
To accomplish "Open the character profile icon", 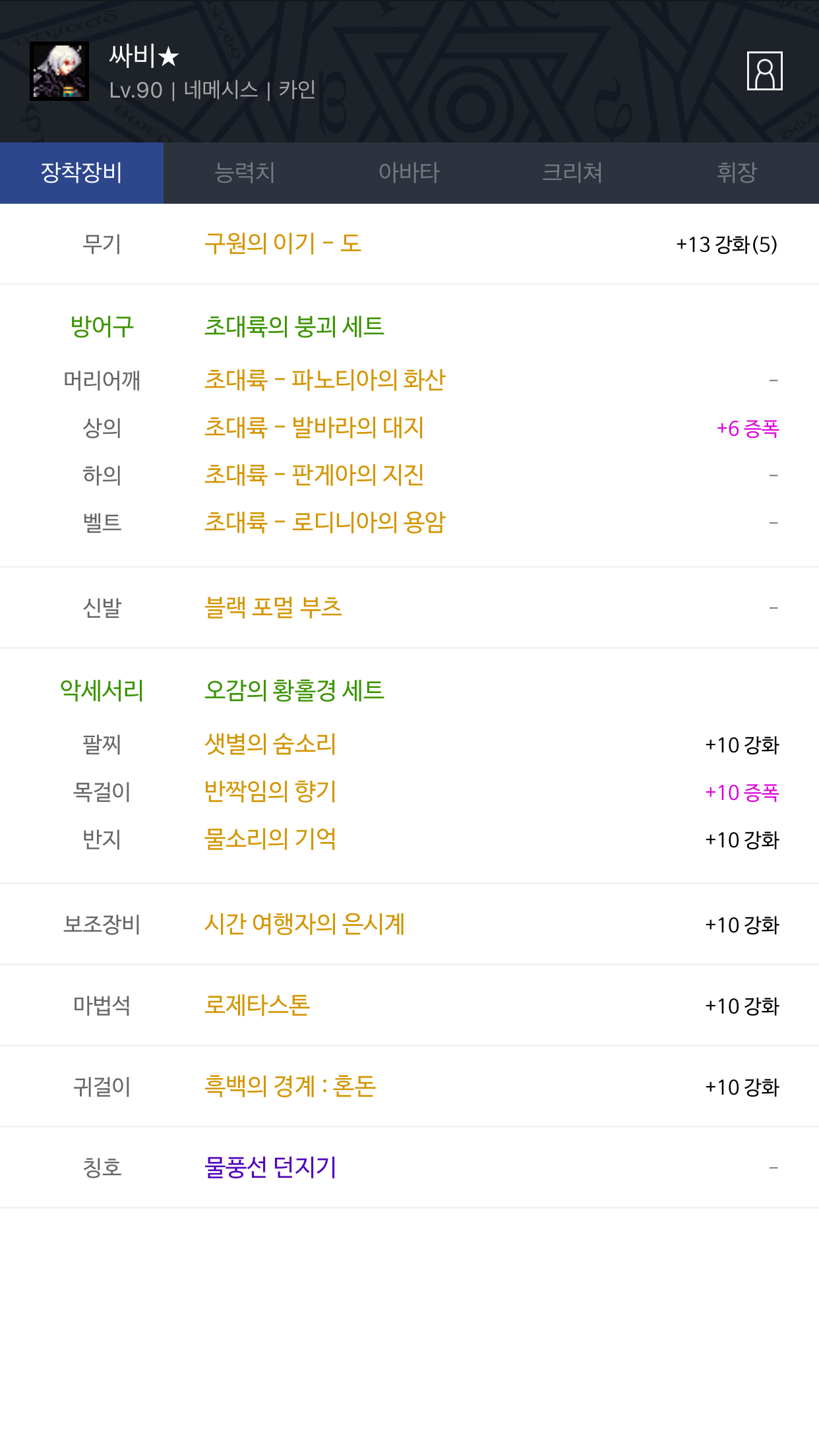I will (x=764, y=71).
